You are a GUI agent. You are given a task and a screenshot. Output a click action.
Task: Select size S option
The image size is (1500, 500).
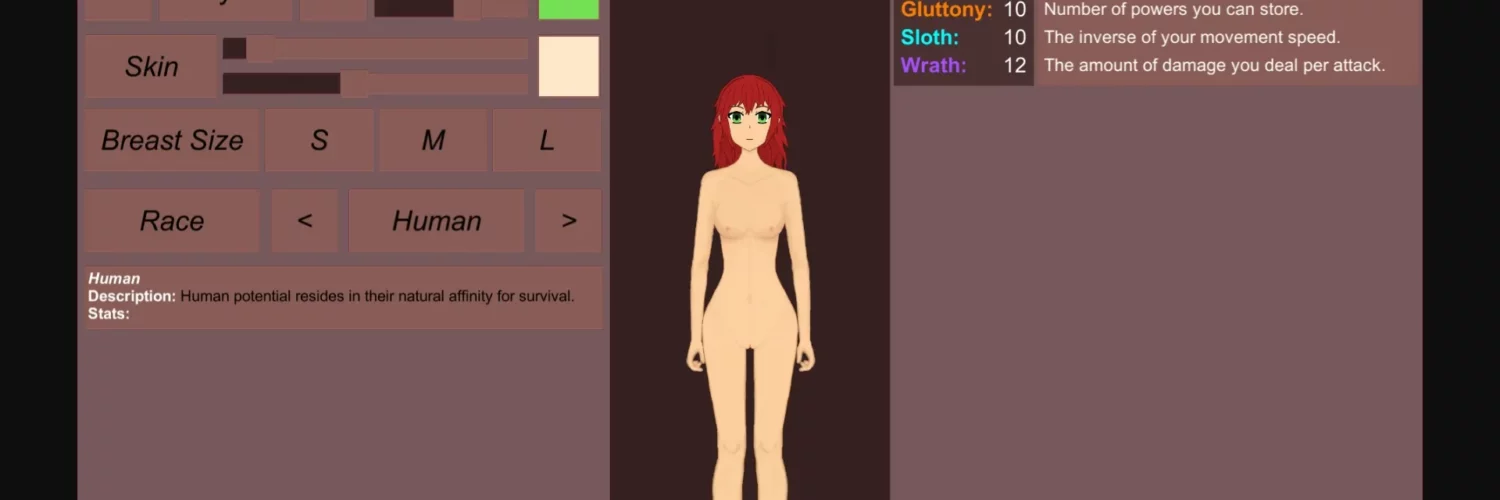pos(319,141)
